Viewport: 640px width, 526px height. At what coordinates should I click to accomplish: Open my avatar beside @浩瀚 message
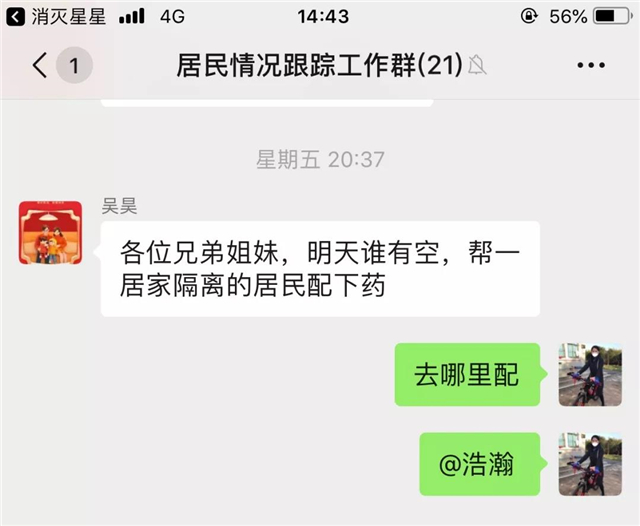coord(590,465)
